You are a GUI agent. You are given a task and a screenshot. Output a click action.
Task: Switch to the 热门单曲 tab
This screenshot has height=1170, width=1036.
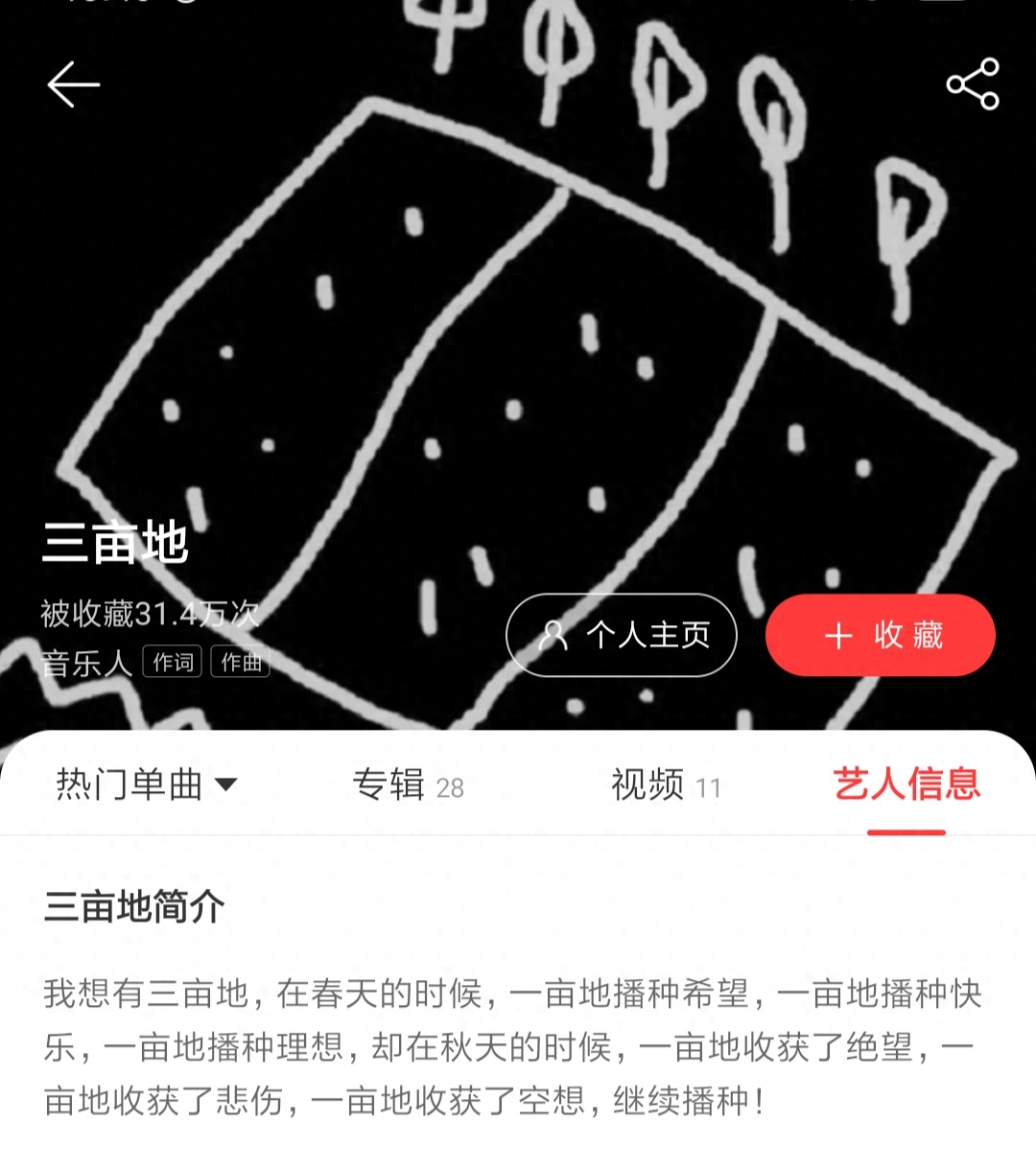(x=146, y=784)
